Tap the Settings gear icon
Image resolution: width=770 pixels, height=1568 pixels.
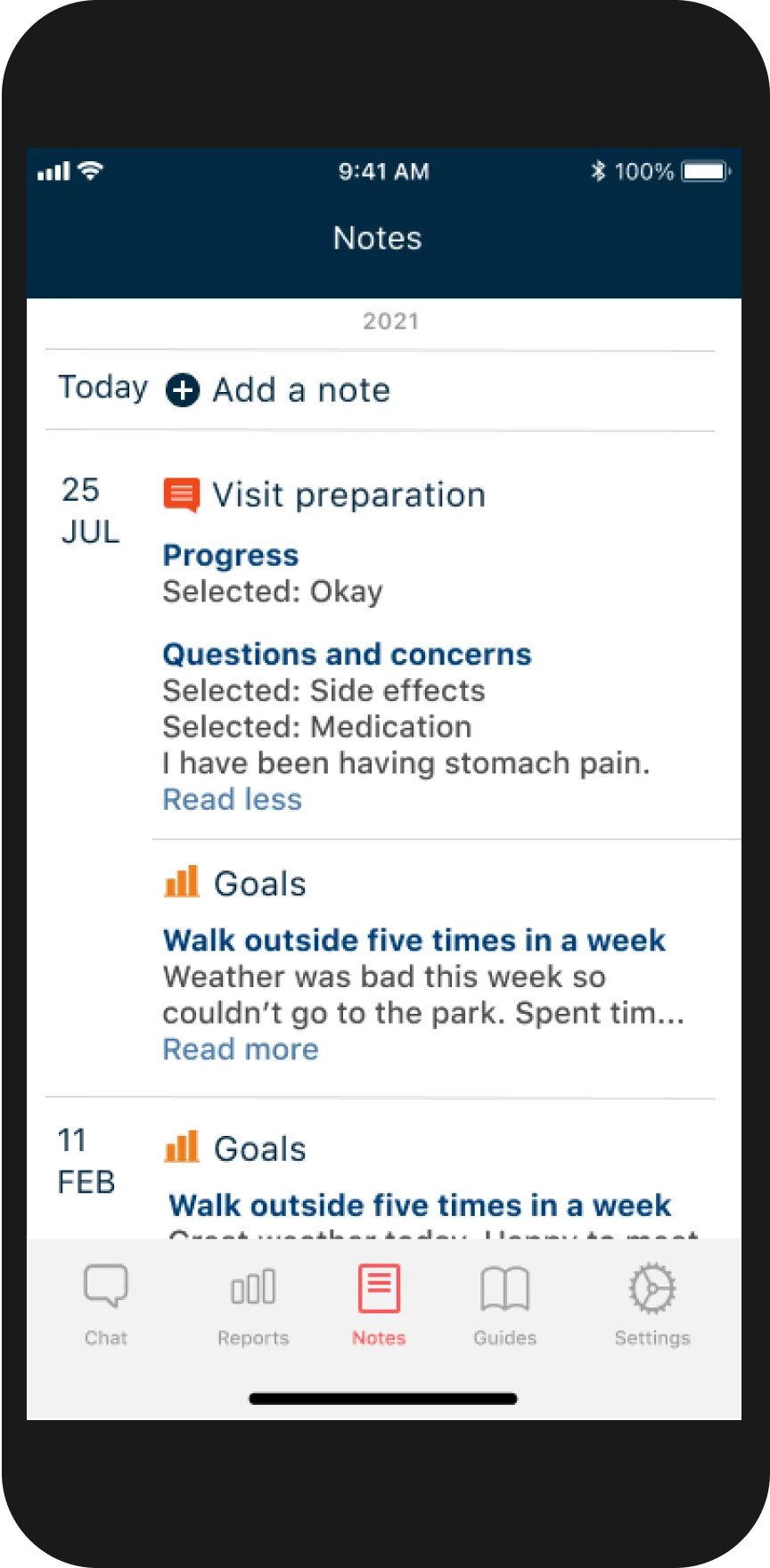651,1287
